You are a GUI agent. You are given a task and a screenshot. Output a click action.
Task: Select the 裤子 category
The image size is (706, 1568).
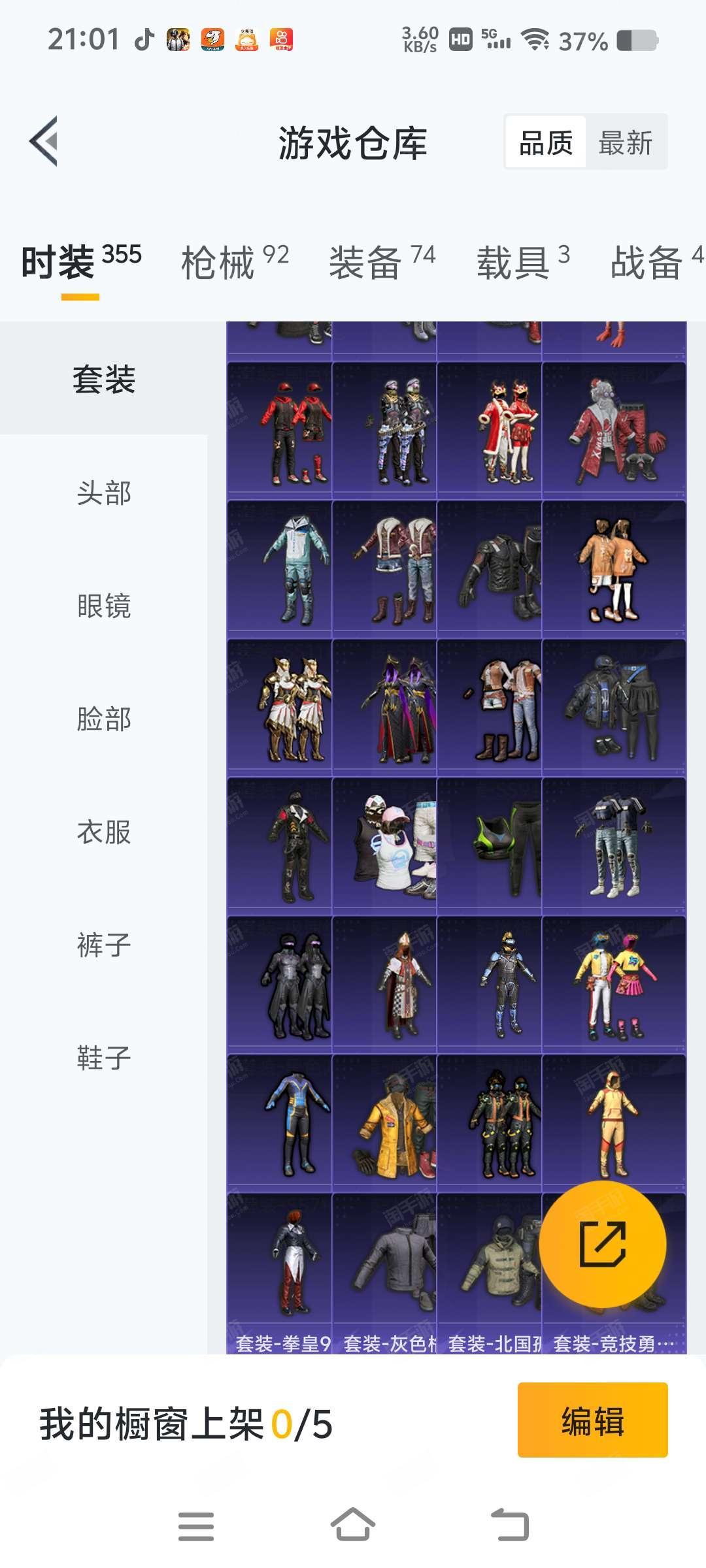pyautogui.click(x=104, y=945)
